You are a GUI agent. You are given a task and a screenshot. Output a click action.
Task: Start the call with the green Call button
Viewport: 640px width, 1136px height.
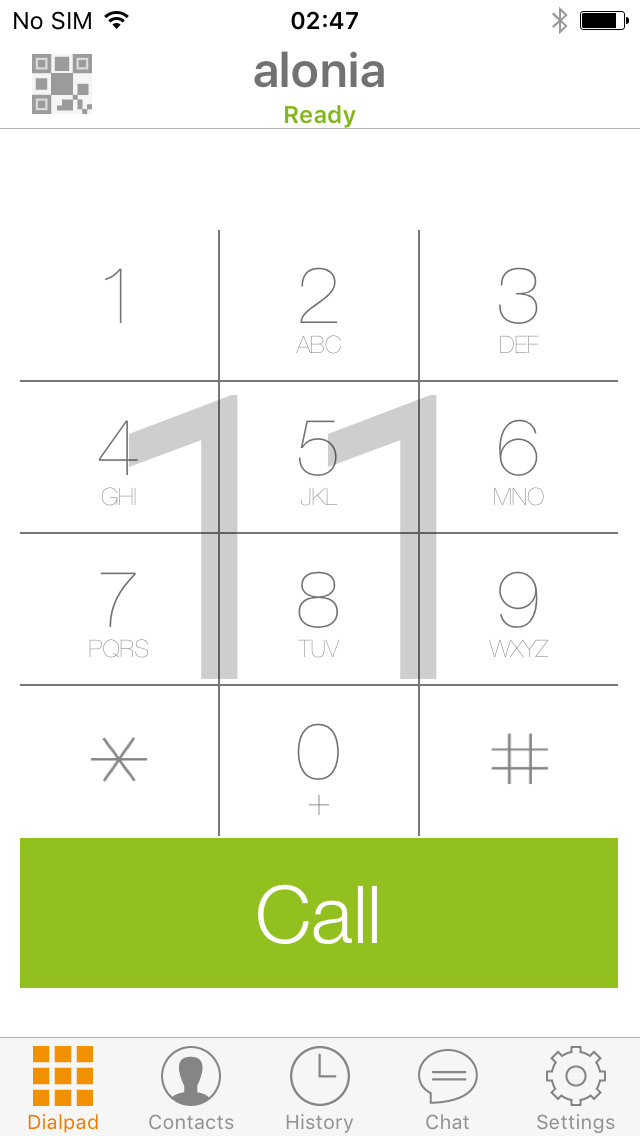(x=319, y=913)
